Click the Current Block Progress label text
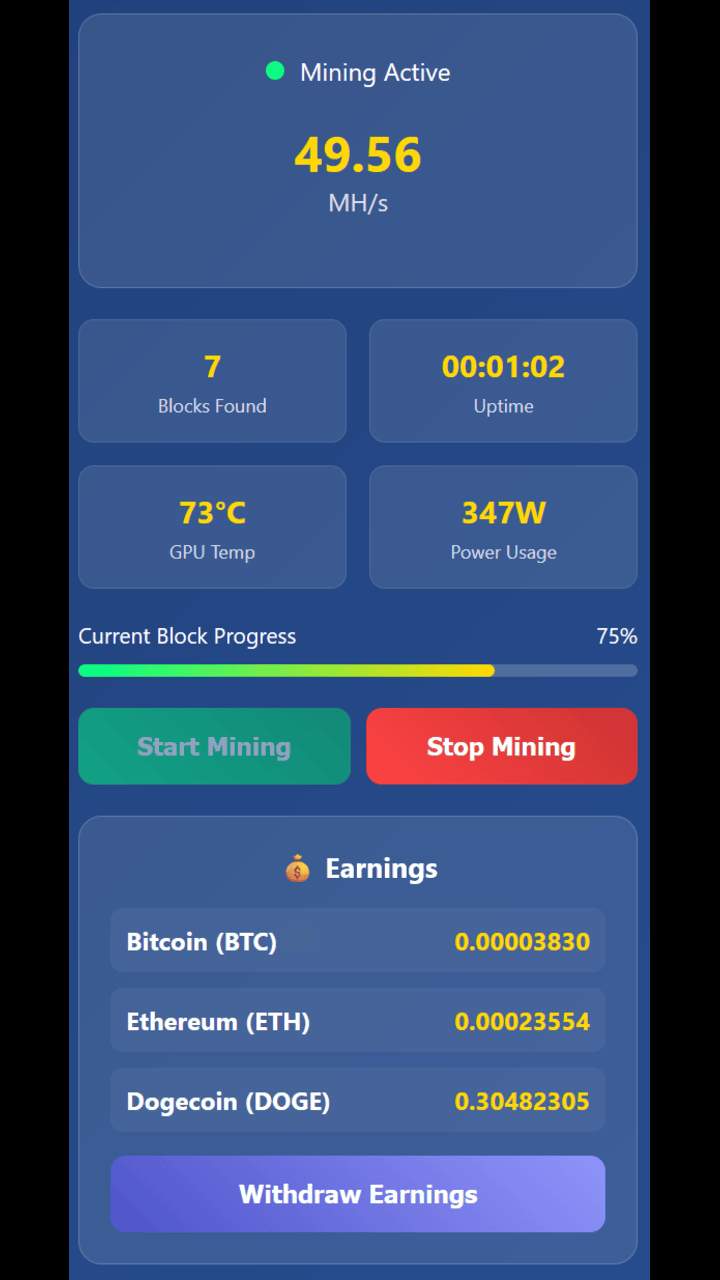 [x=187, y=636]
